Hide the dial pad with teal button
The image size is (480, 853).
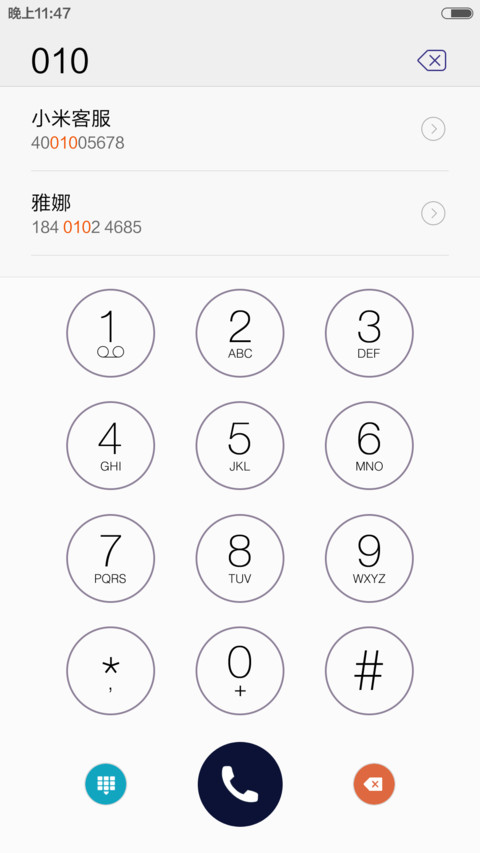point(106,784)
